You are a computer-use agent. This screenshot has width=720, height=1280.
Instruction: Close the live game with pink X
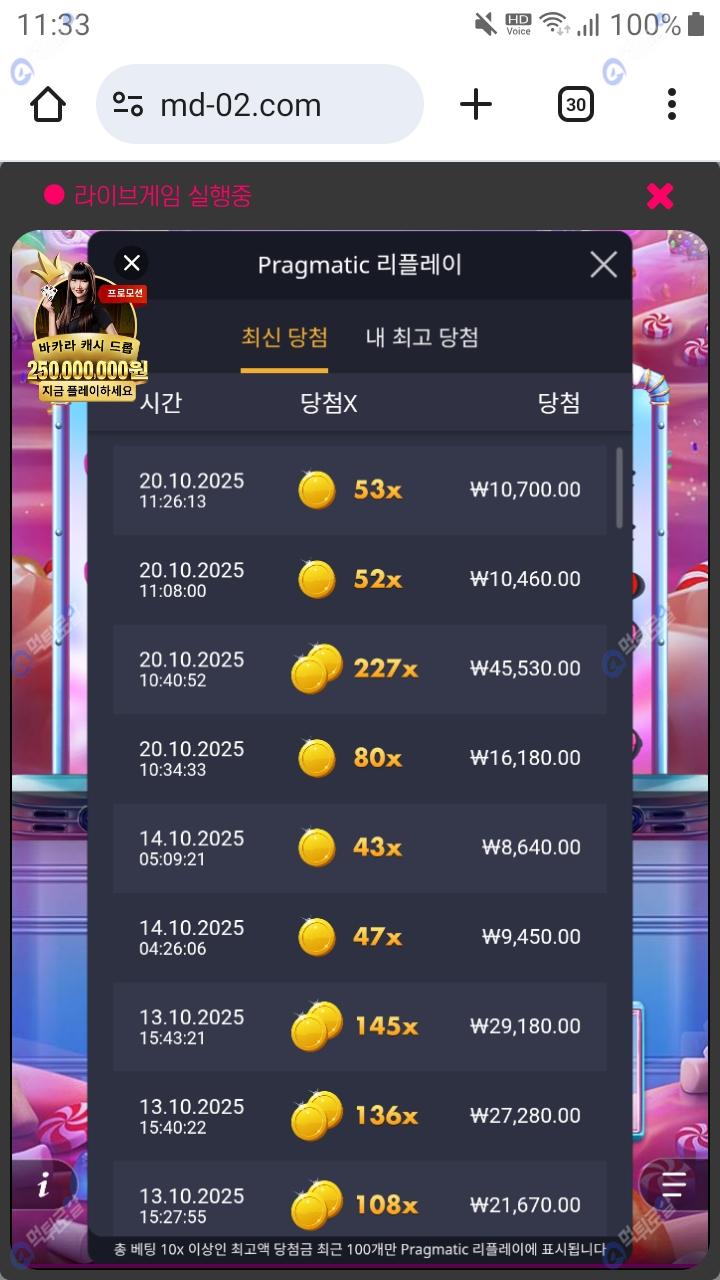pos(660,196)
